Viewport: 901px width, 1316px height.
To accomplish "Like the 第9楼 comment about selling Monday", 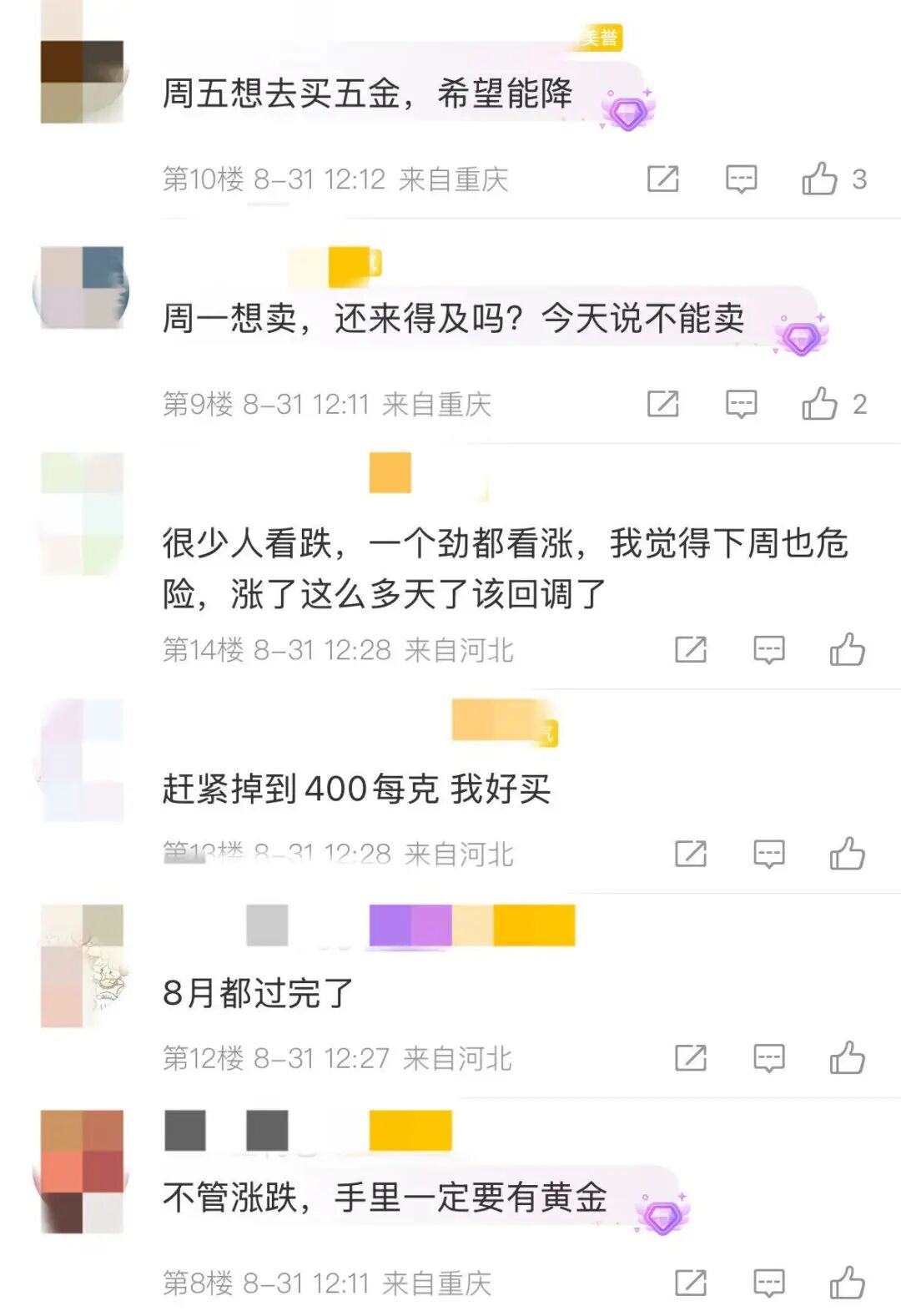I will (819, 404).
